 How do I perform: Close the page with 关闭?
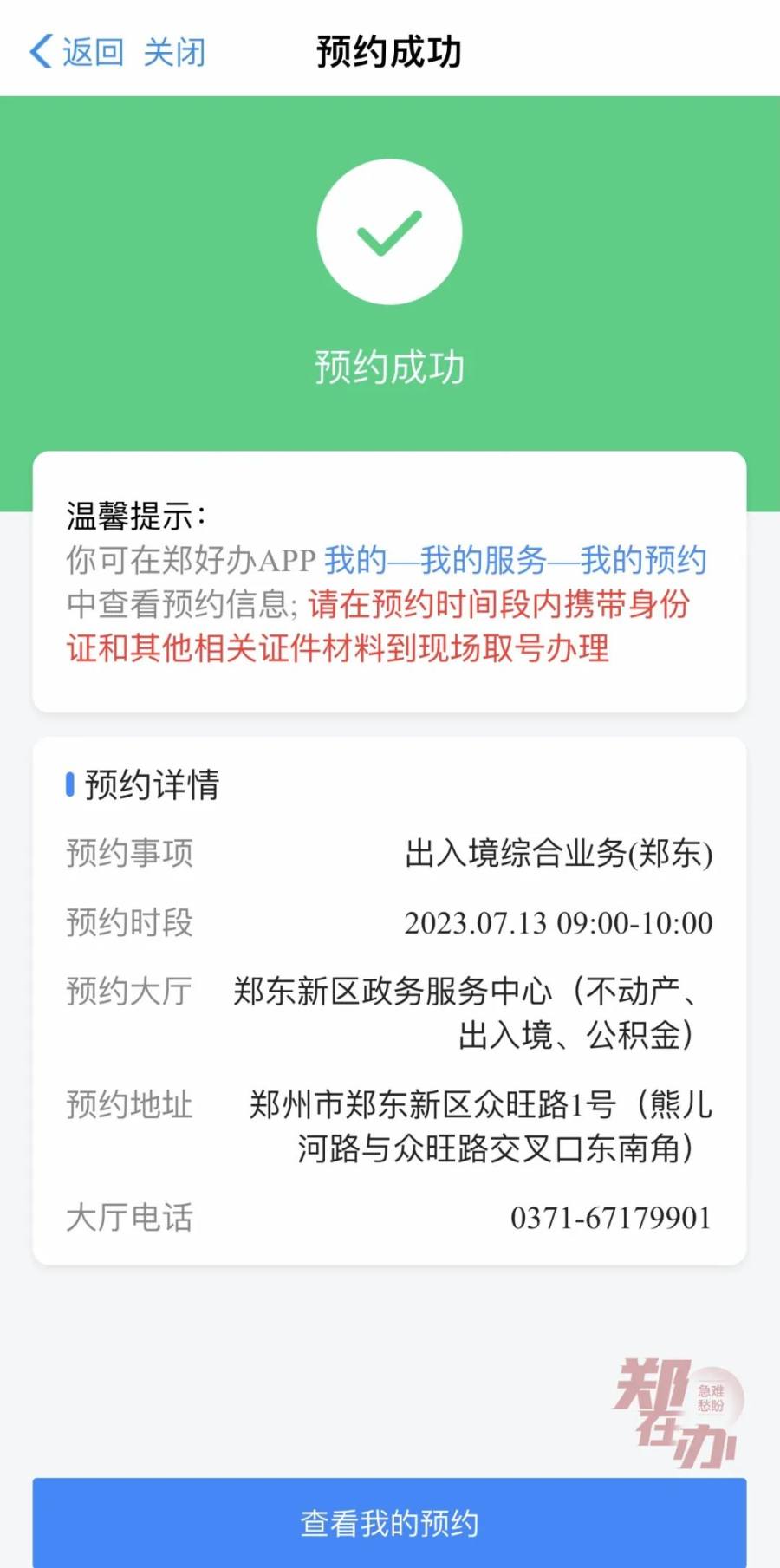pos(174,52)
